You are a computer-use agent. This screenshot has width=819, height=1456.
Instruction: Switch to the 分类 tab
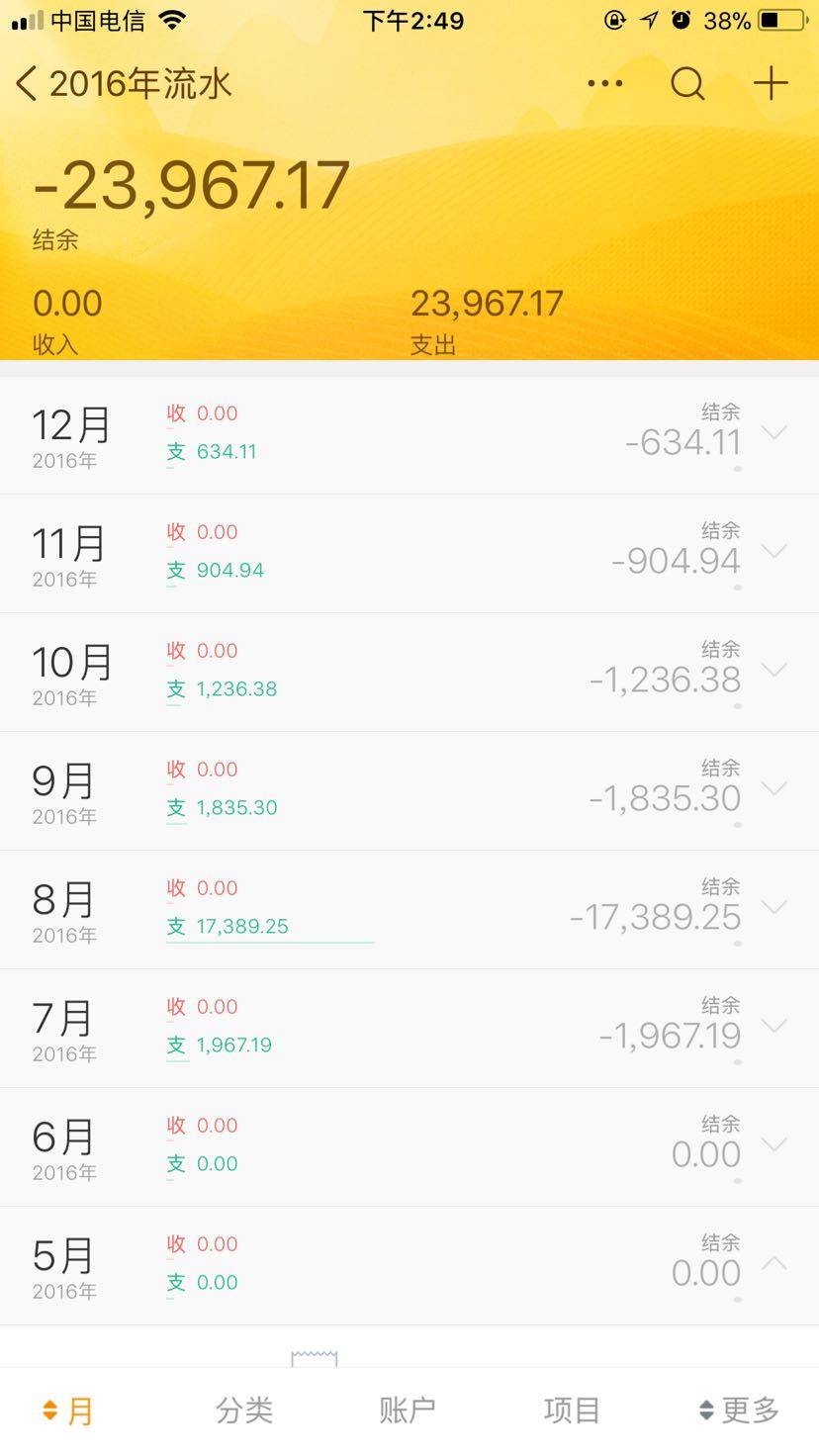point(244,1410)
